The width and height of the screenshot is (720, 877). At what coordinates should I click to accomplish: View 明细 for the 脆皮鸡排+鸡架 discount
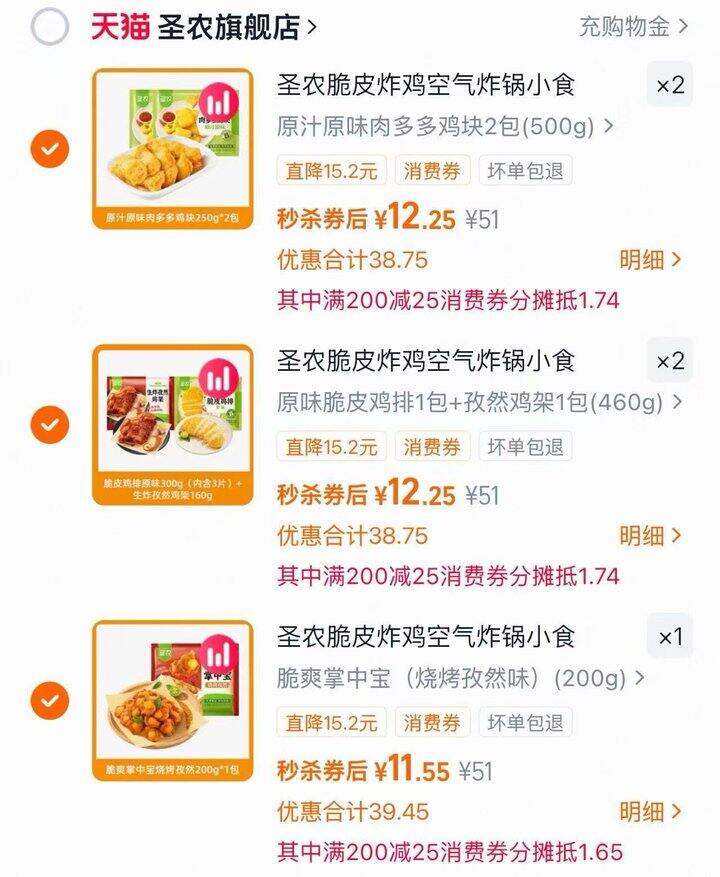(x=650, y=536)
